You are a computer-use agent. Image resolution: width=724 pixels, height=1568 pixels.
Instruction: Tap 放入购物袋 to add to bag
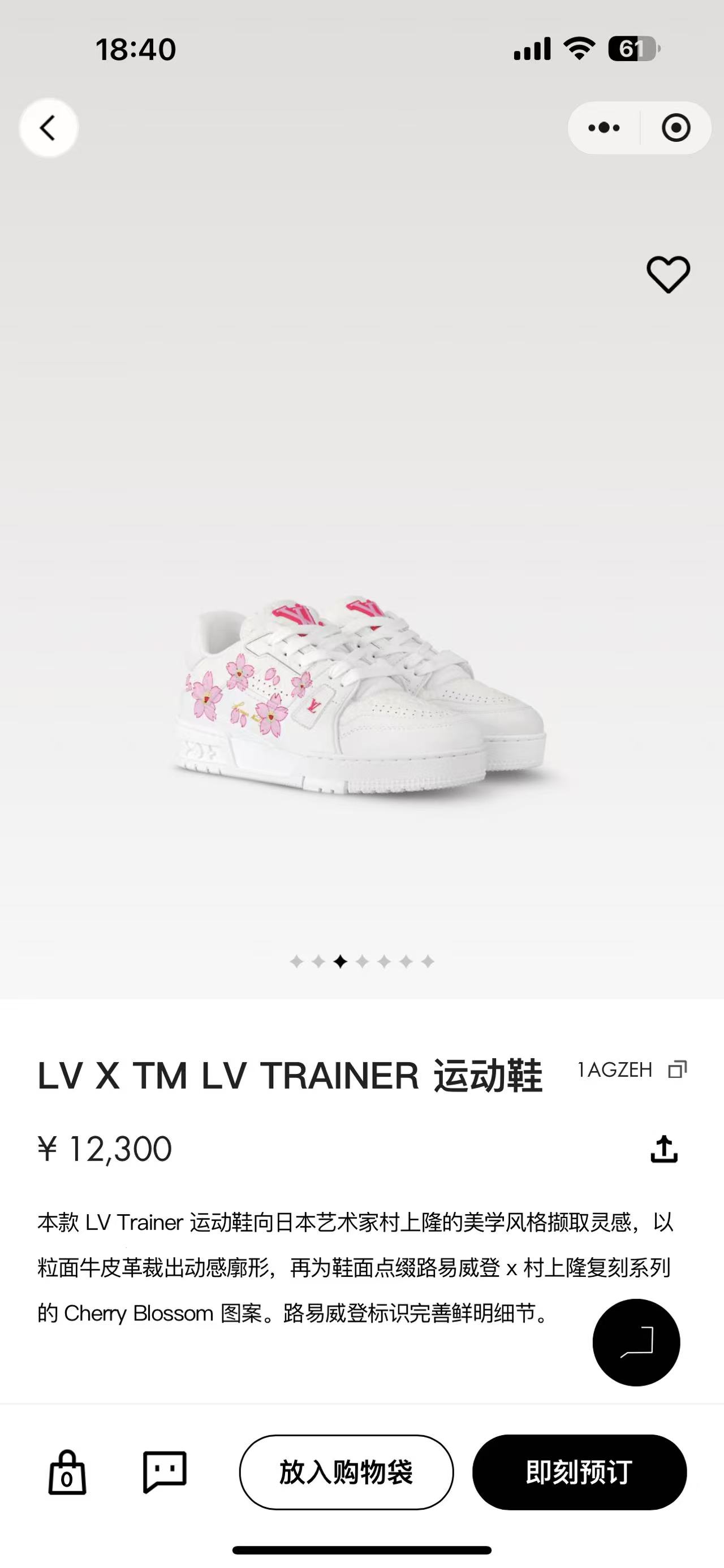click(x=346, y=1474)
